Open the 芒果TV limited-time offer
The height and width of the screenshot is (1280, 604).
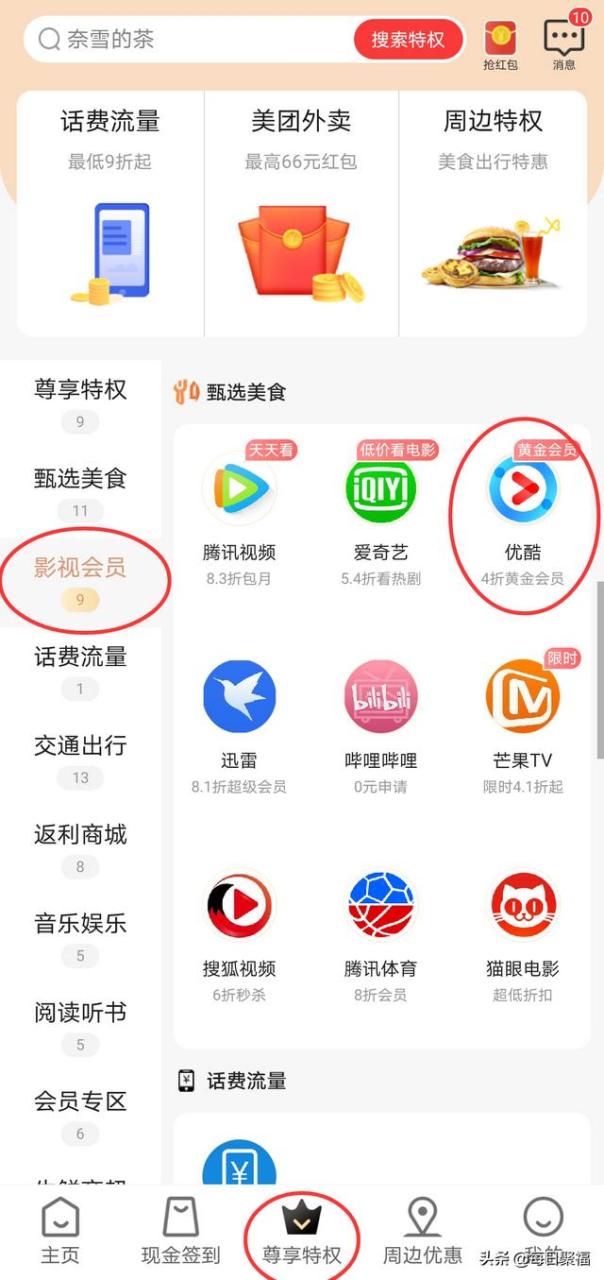[x=523, y=722]
